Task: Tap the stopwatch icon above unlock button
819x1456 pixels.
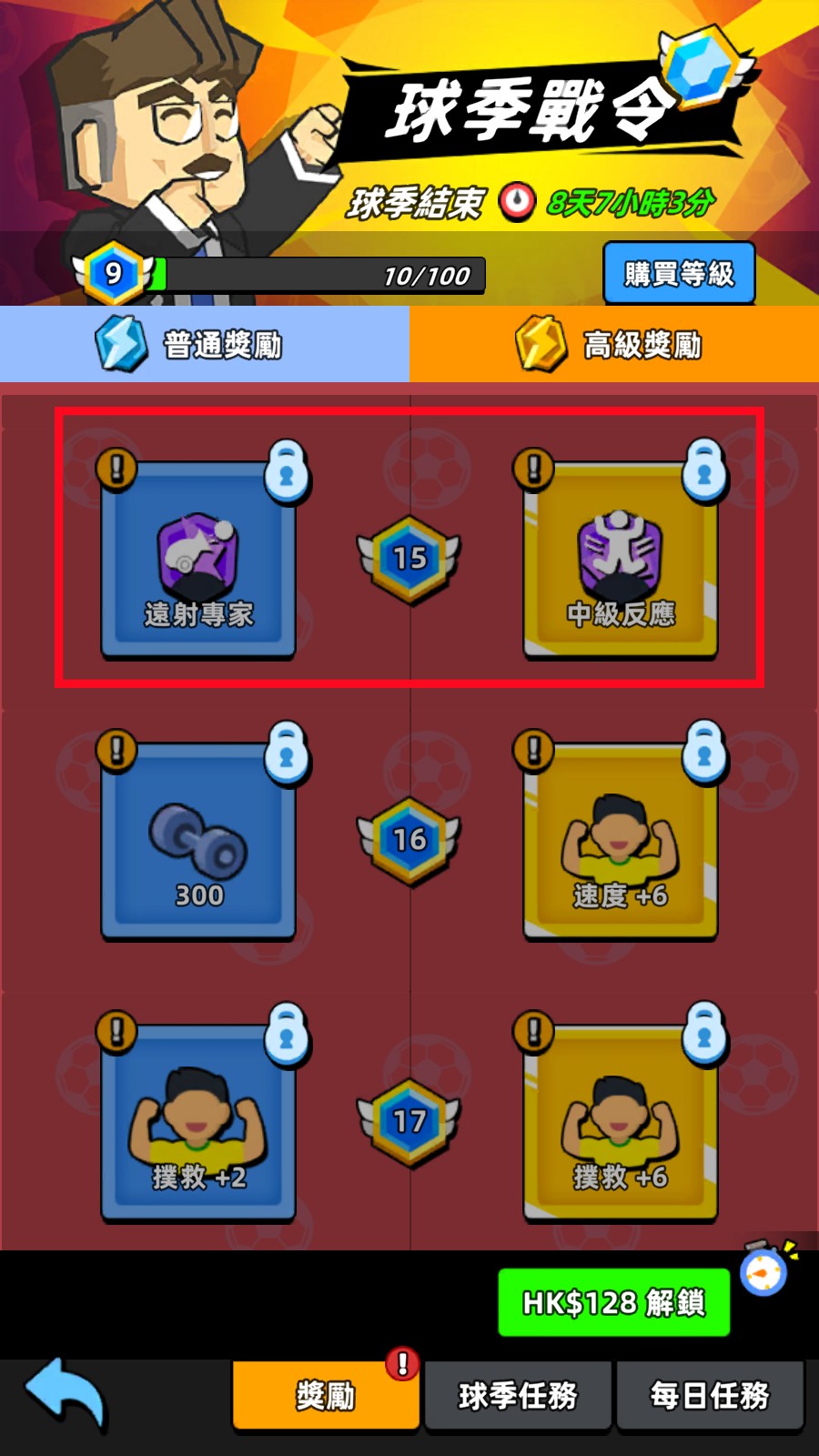Action: (764, 1270)
